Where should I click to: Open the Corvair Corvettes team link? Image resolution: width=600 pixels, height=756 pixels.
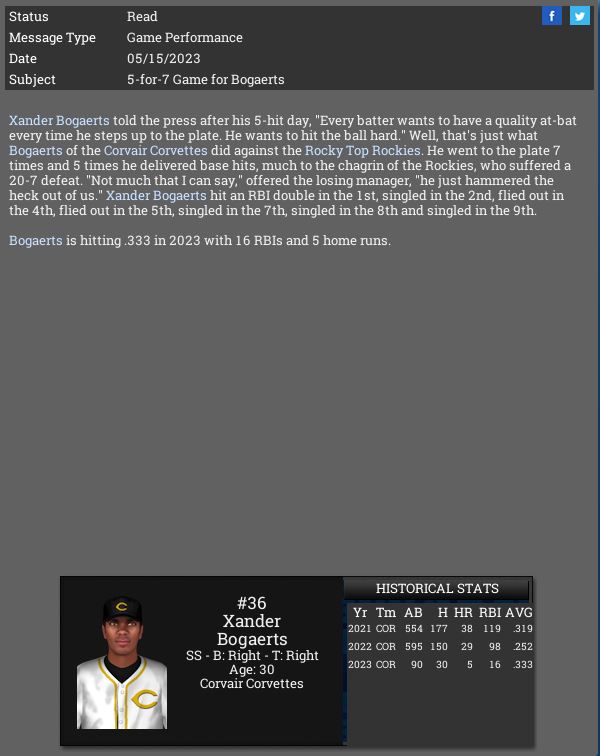[x=156, y=150]
